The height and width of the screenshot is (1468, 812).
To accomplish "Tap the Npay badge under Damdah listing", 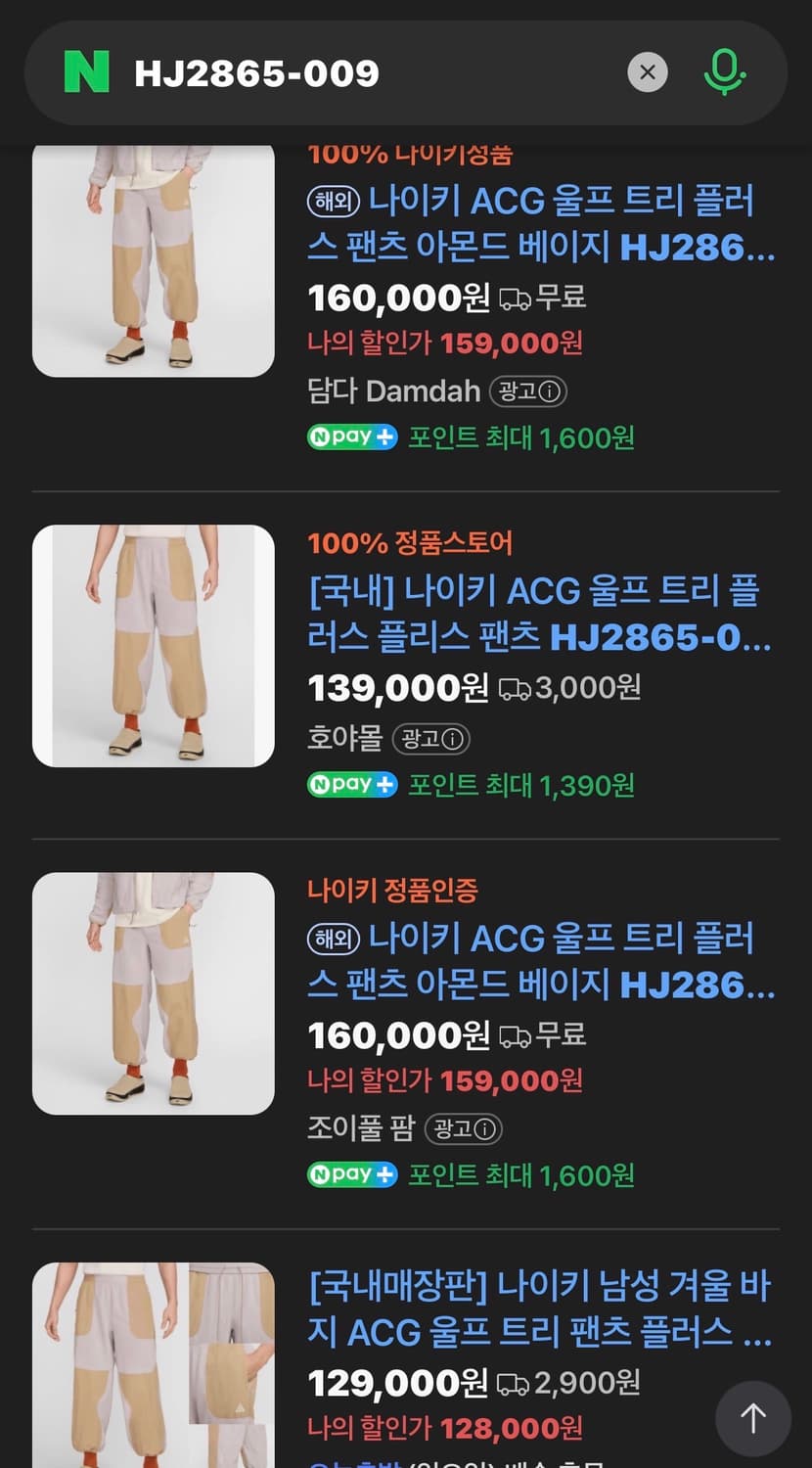I will pos(352,436).
